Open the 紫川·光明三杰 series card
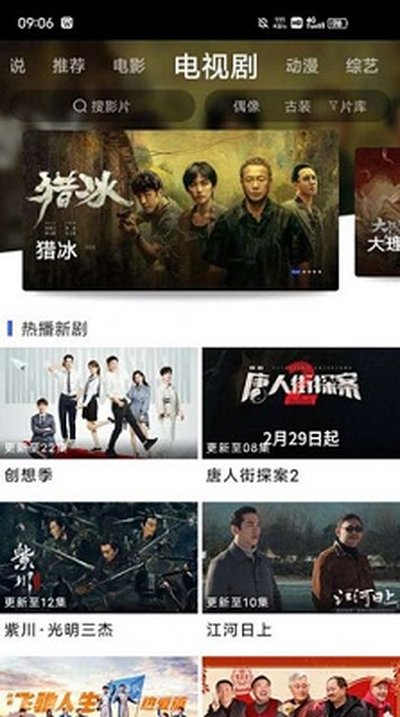Image resolution: width=400 pixels, height=717 pixels. 99,571
